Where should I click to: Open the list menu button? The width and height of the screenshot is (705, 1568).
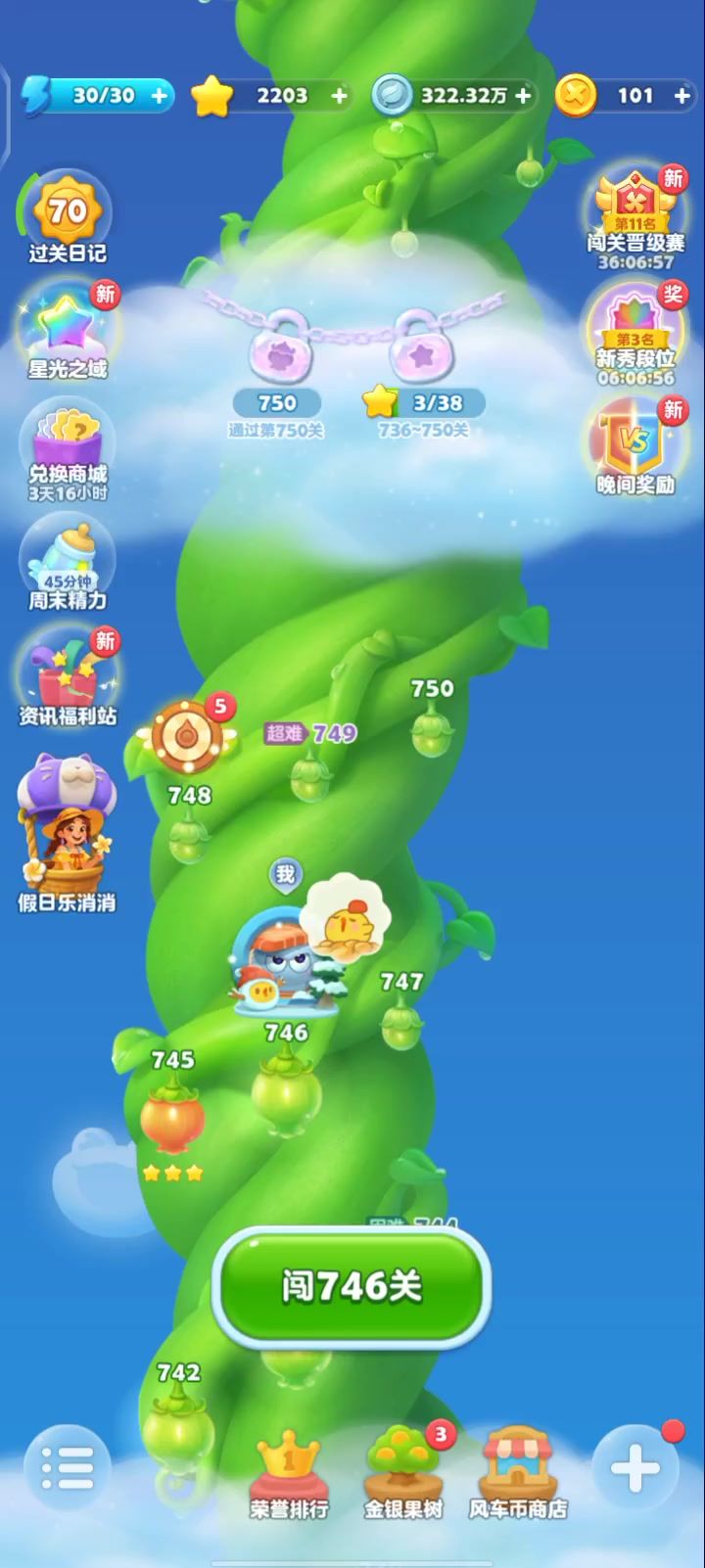68,1467
